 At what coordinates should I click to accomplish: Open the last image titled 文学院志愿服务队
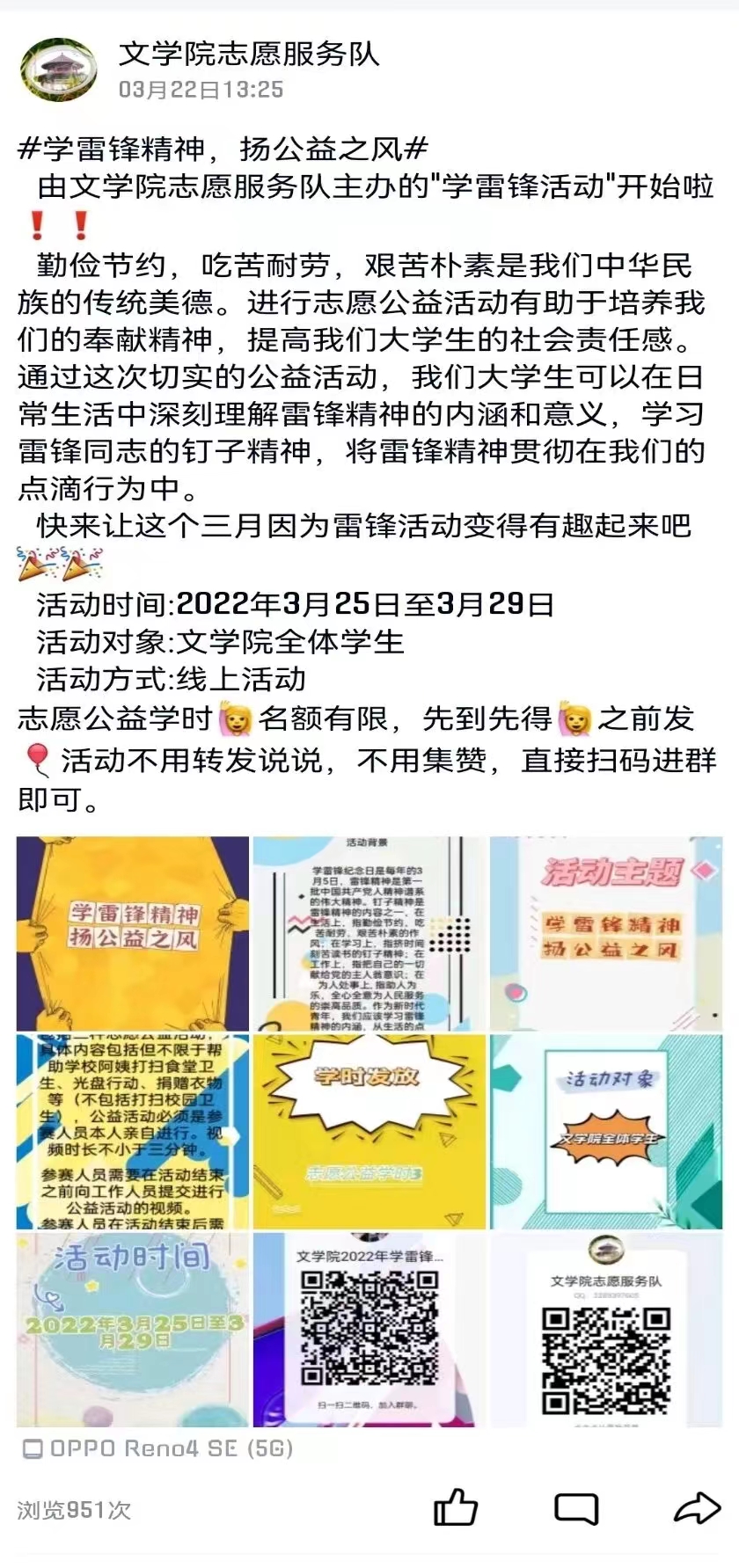coord(606,1329)
